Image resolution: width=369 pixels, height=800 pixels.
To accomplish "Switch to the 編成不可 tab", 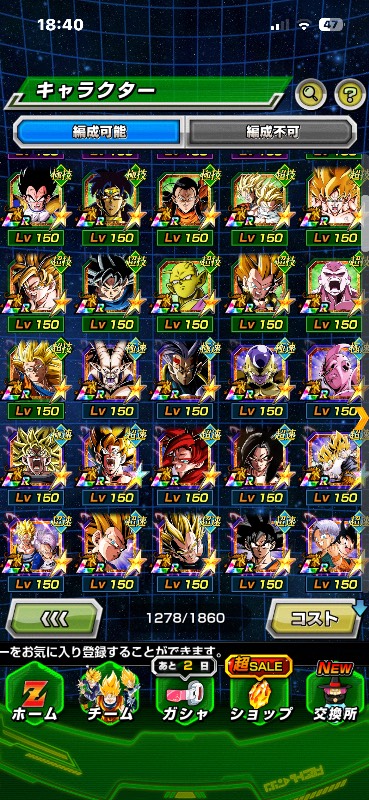I will pos(272,132).
